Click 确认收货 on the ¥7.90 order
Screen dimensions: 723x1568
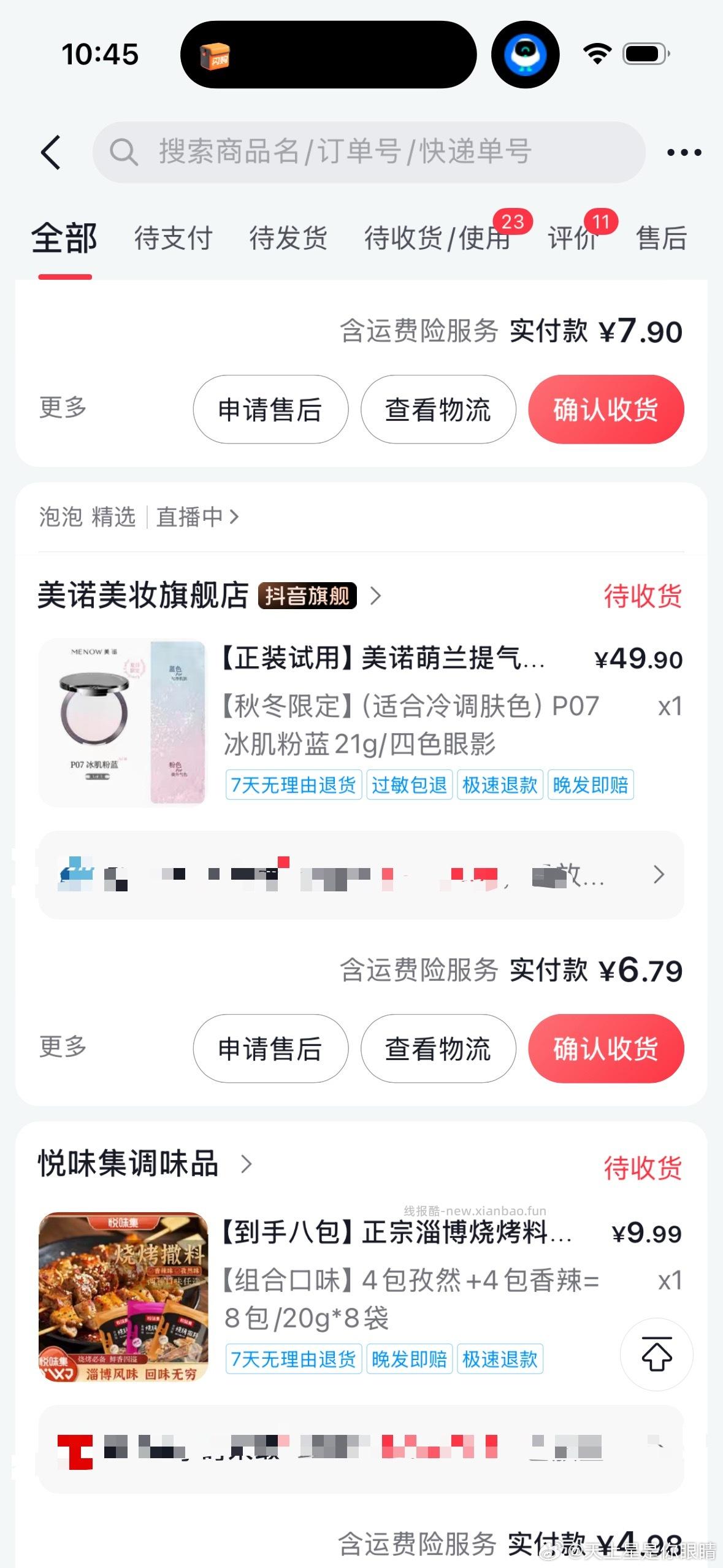pyautogui.click(x=605, y=409)
